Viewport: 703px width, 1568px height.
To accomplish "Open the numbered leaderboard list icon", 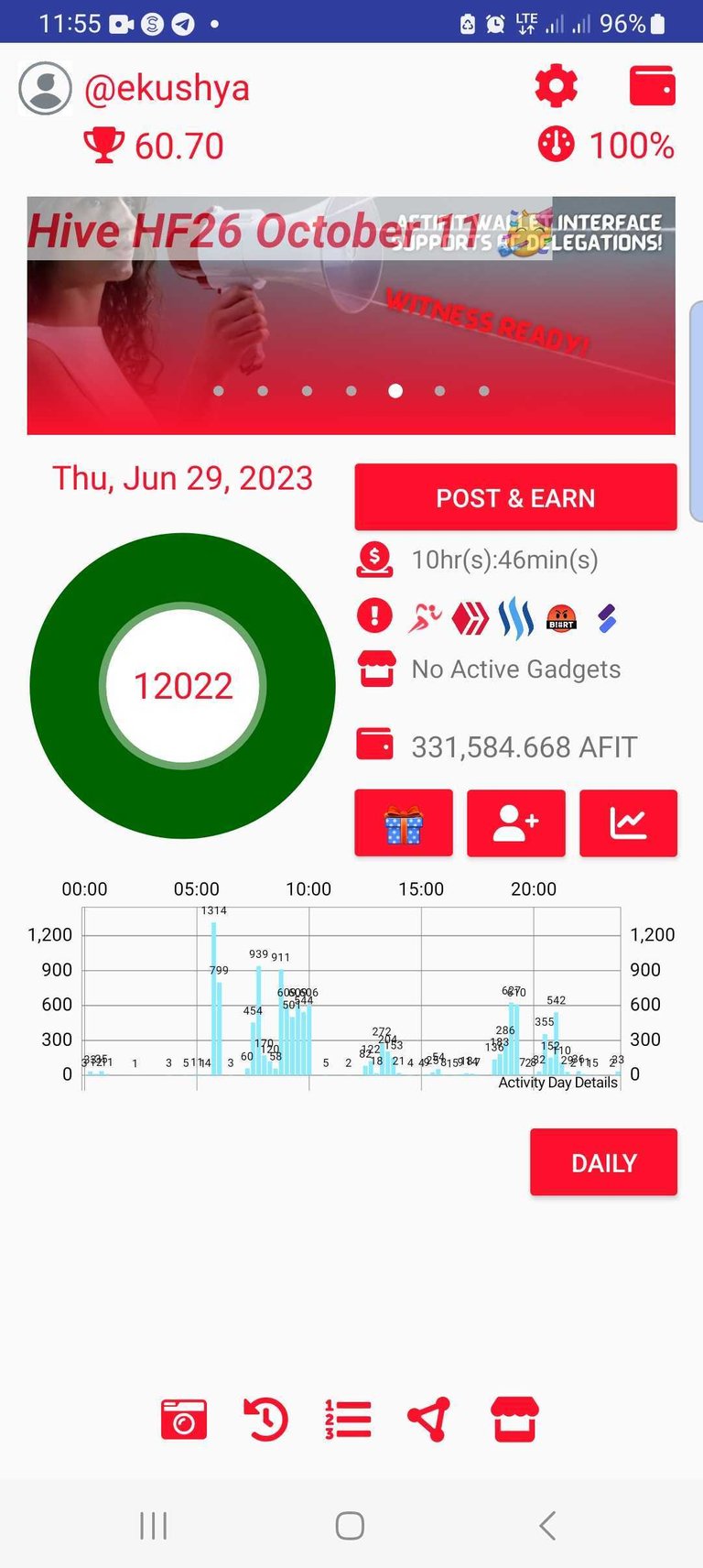I will coord(348,1420).
